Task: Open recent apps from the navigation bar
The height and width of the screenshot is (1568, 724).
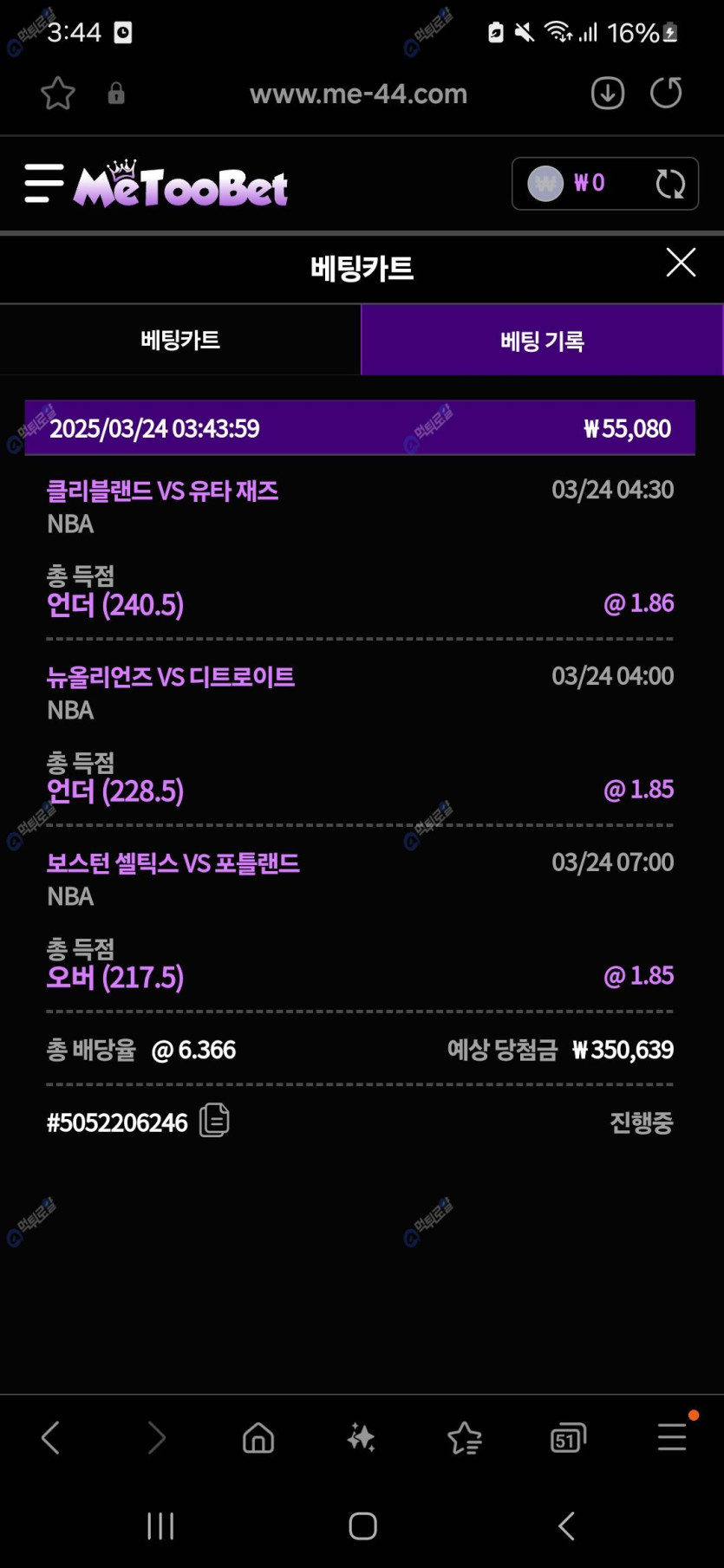Action: [x=160, y=1526]
